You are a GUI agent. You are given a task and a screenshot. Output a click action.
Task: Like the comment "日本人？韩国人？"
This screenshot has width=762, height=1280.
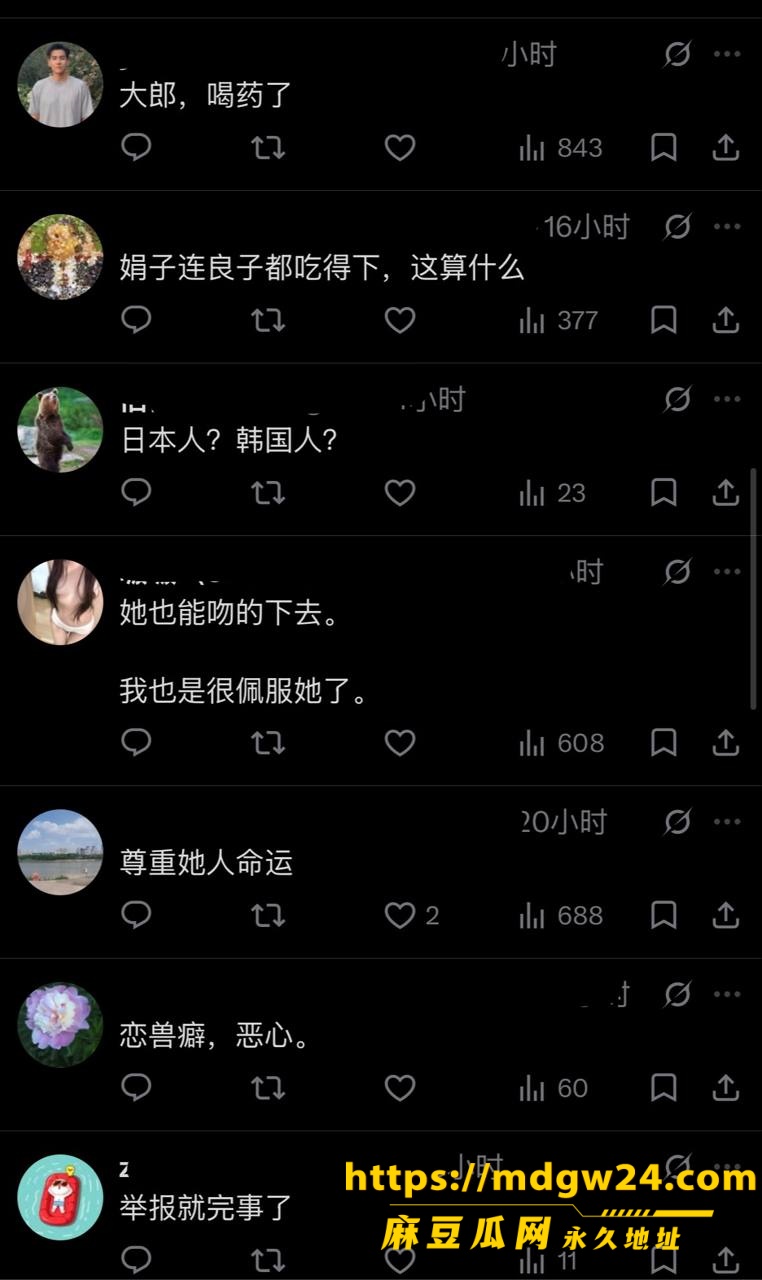[x=400, y=493]
